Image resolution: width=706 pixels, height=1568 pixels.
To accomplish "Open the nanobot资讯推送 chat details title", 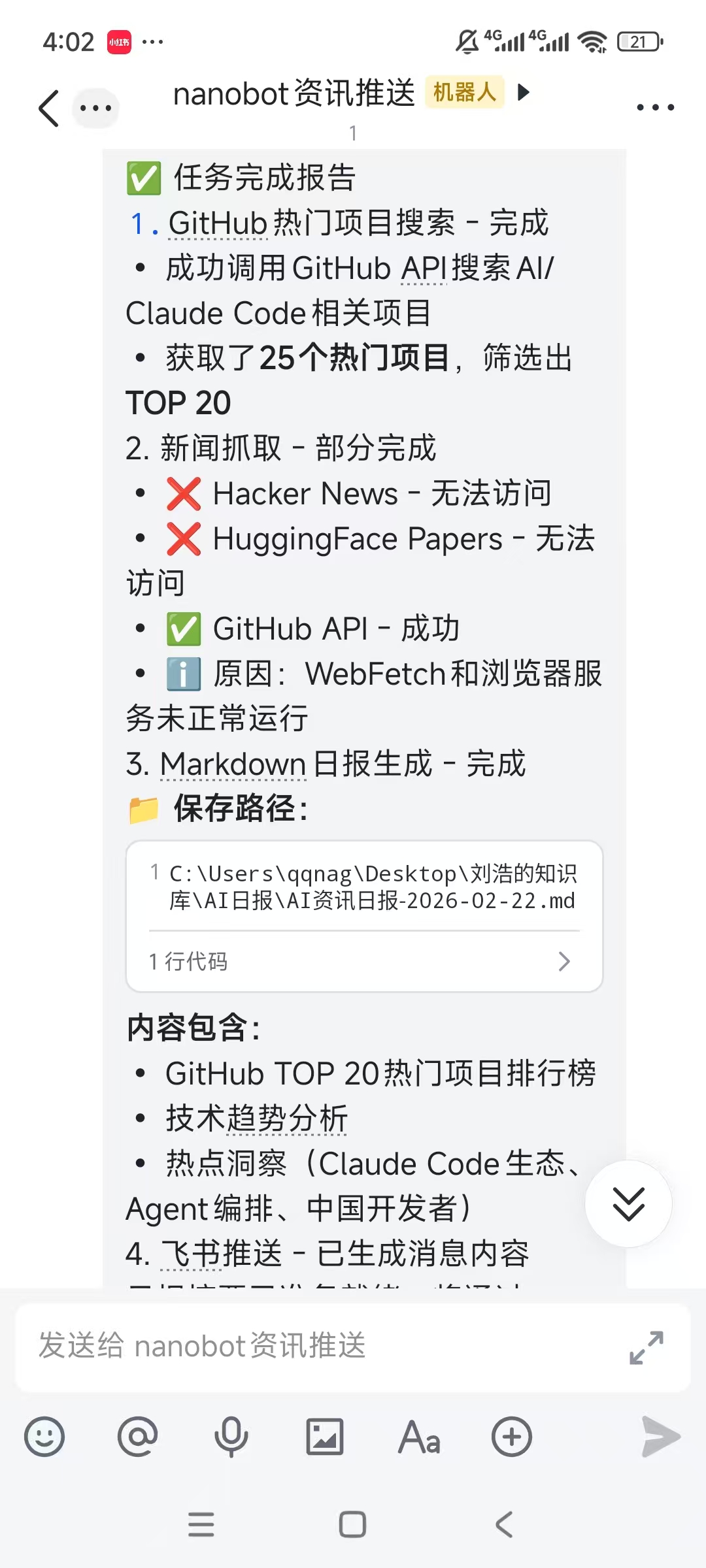I will [x=294, y=93].
